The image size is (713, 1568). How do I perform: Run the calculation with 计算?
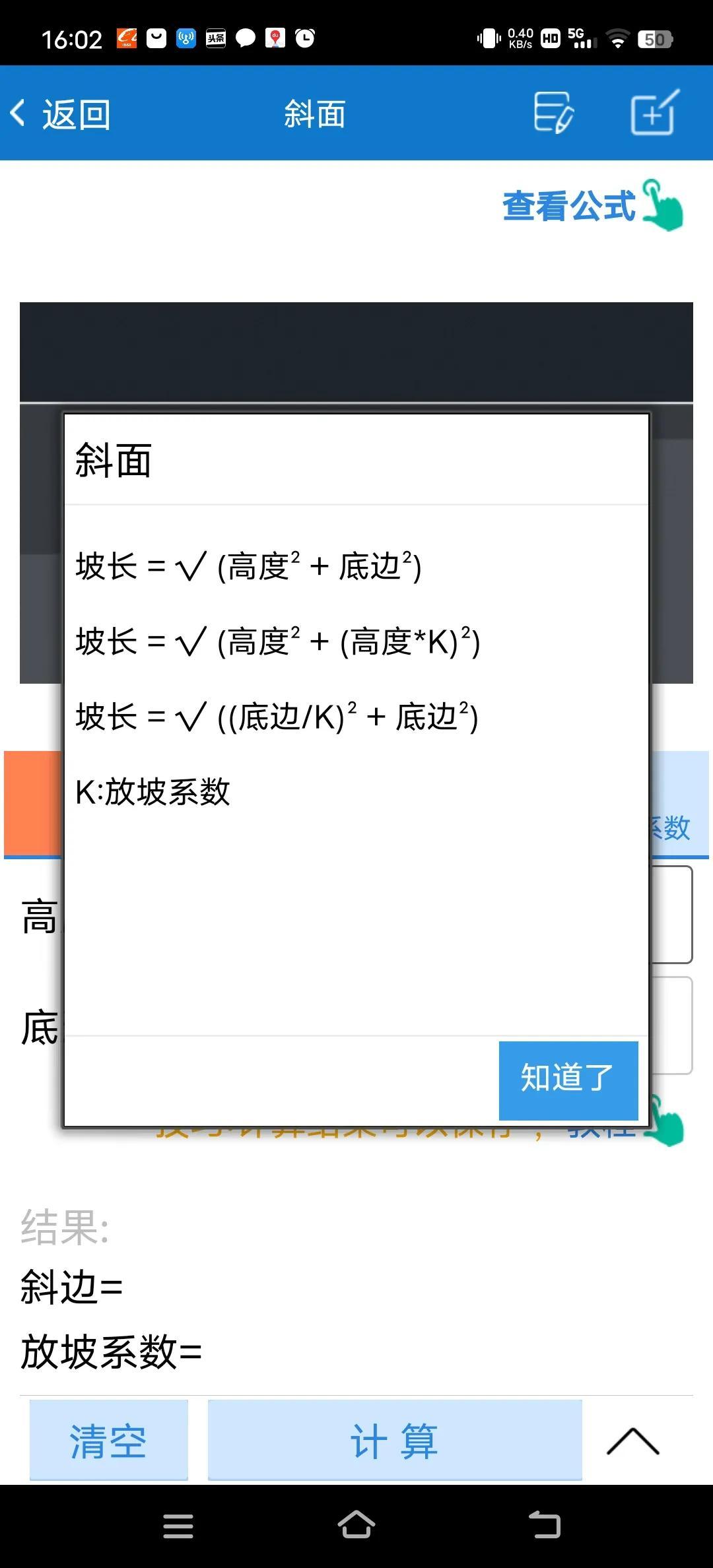click(x=395, y=1441)
